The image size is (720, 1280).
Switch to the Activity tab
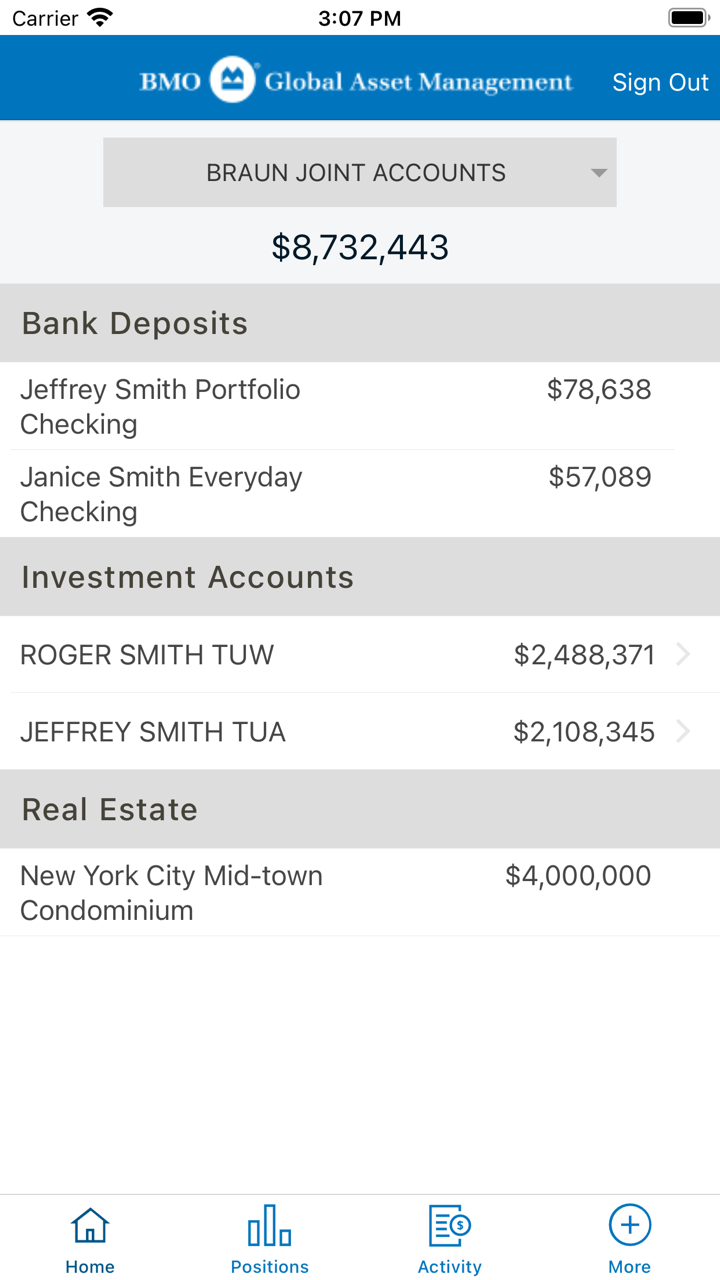point(450,1240)
